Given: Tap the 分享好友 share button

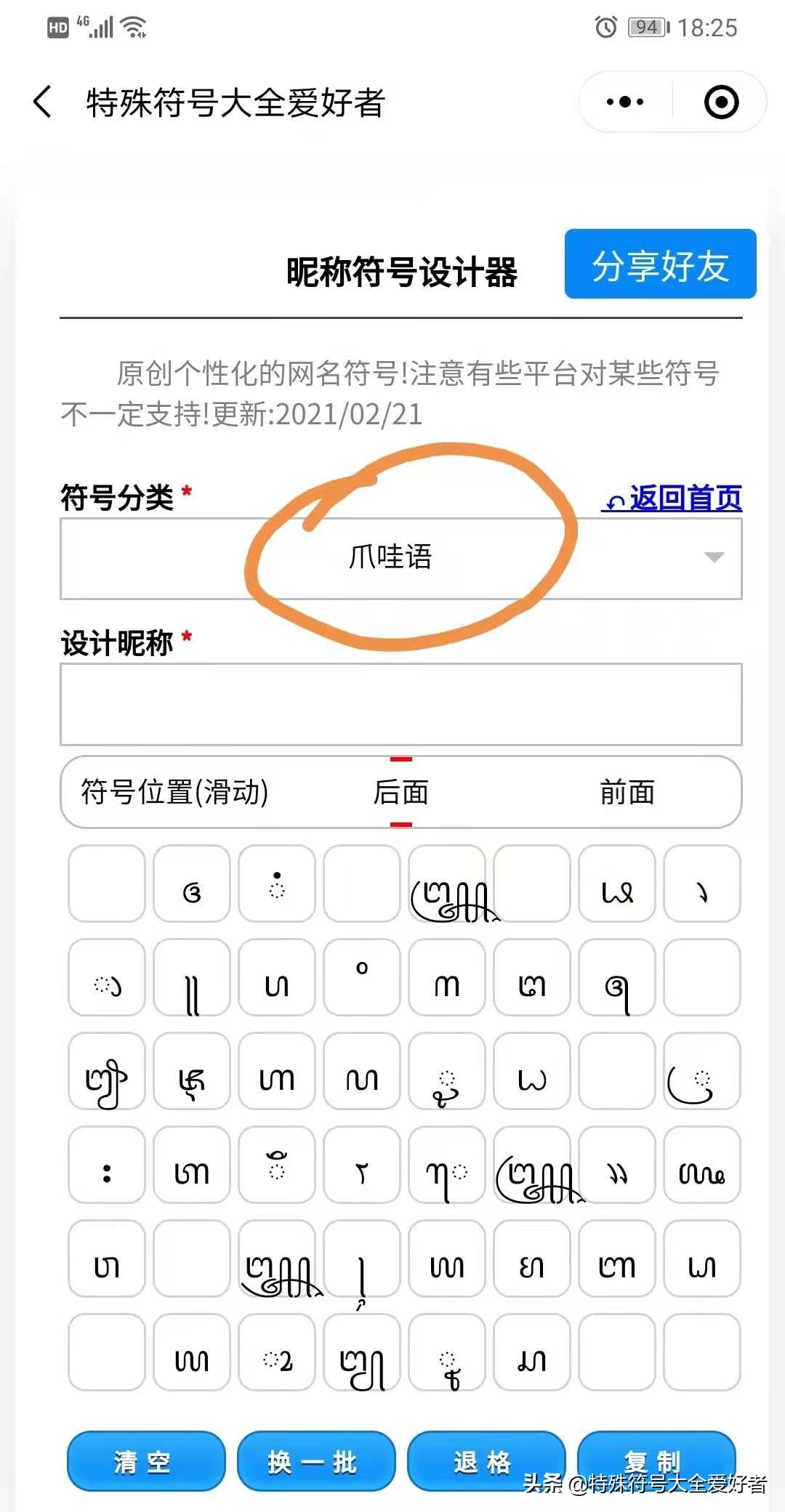Looking at the screenshot, I should pyautogui.click(x=660, y=264).
